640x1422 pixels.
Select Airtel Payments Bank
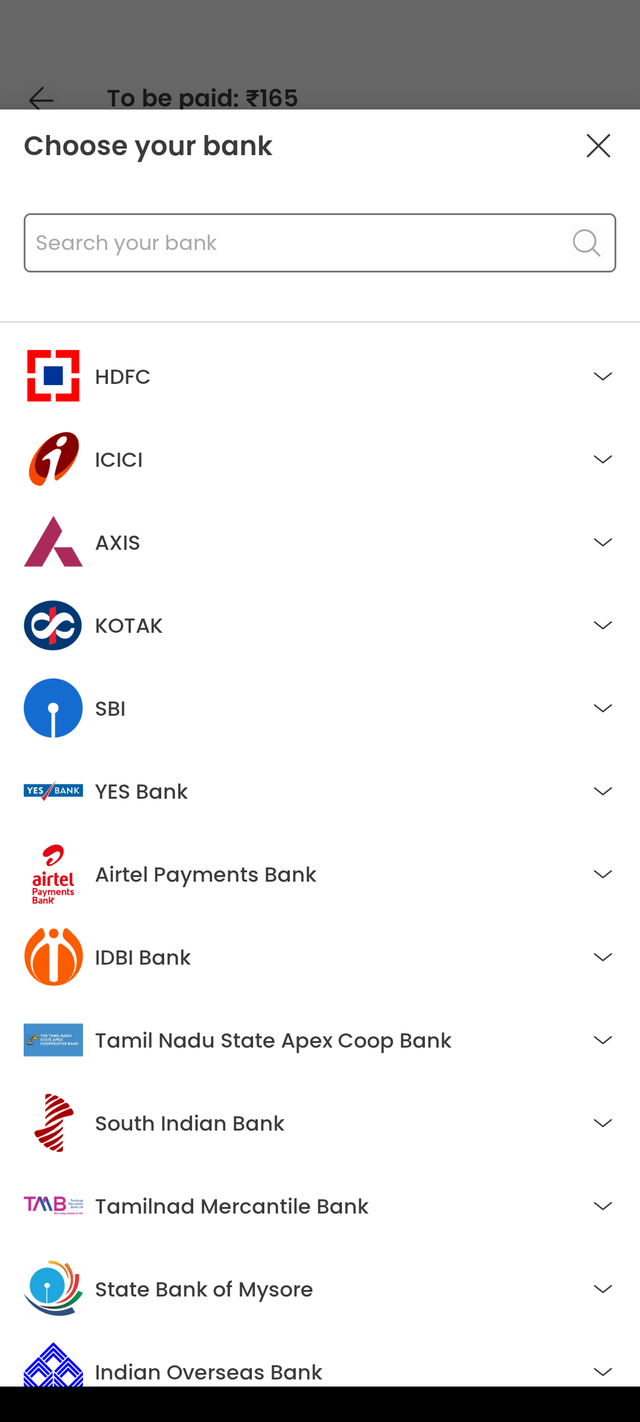click(x=205, y=875)
